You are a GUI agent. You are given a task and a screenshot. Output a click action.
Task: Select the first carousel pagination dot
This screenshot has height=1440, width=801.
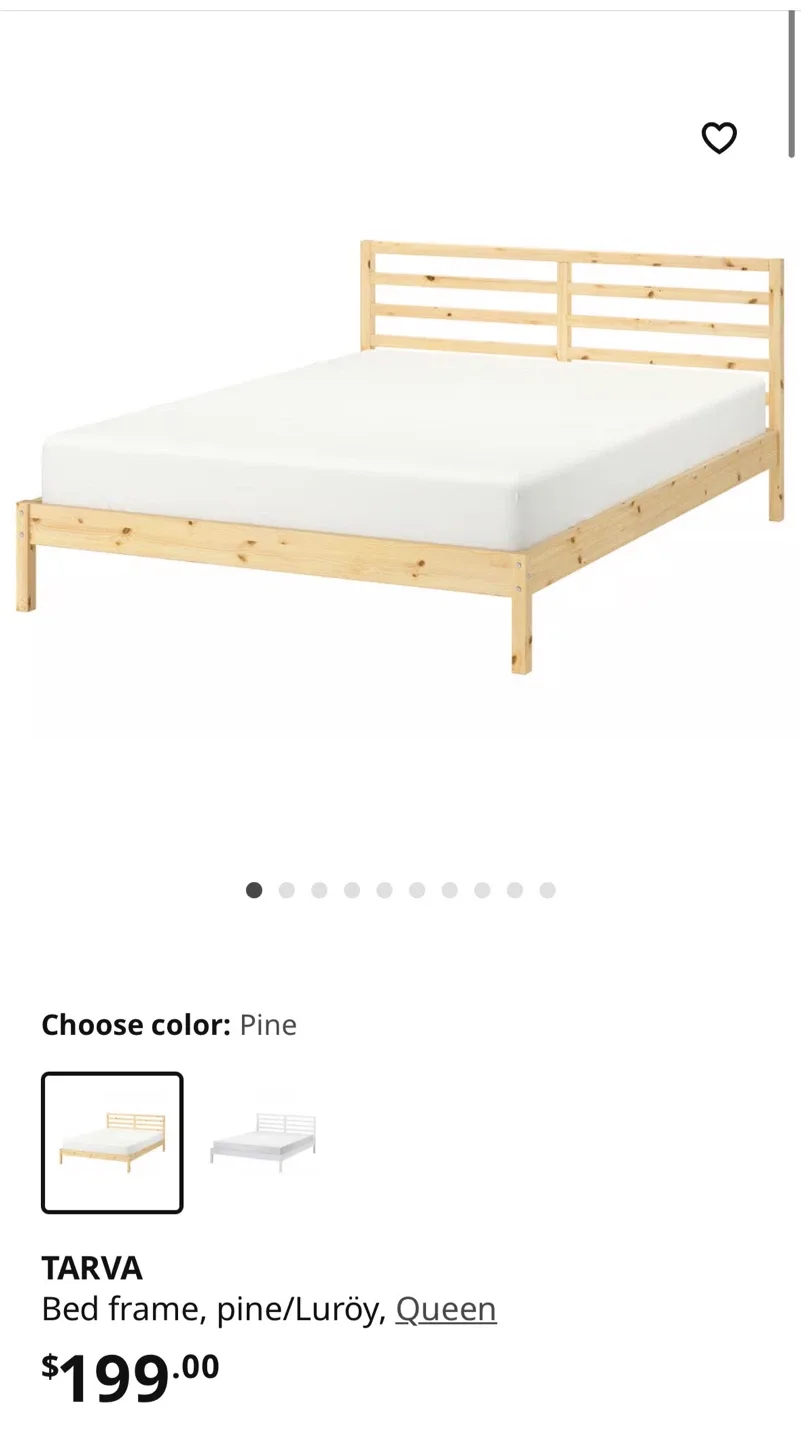point(253,889)
